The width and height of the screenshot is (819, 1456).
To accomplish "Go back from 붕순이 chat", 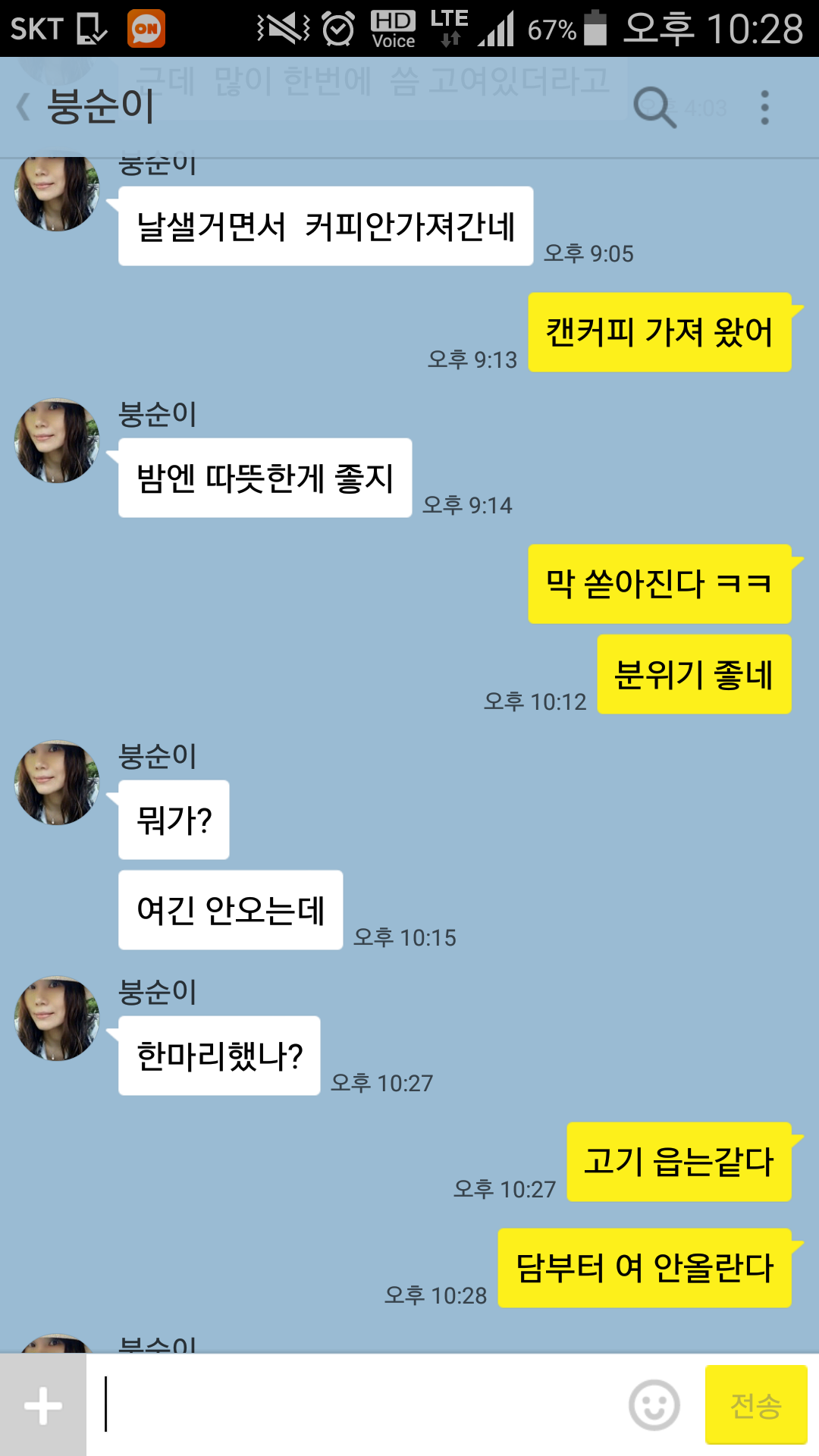I will point(24,107).
